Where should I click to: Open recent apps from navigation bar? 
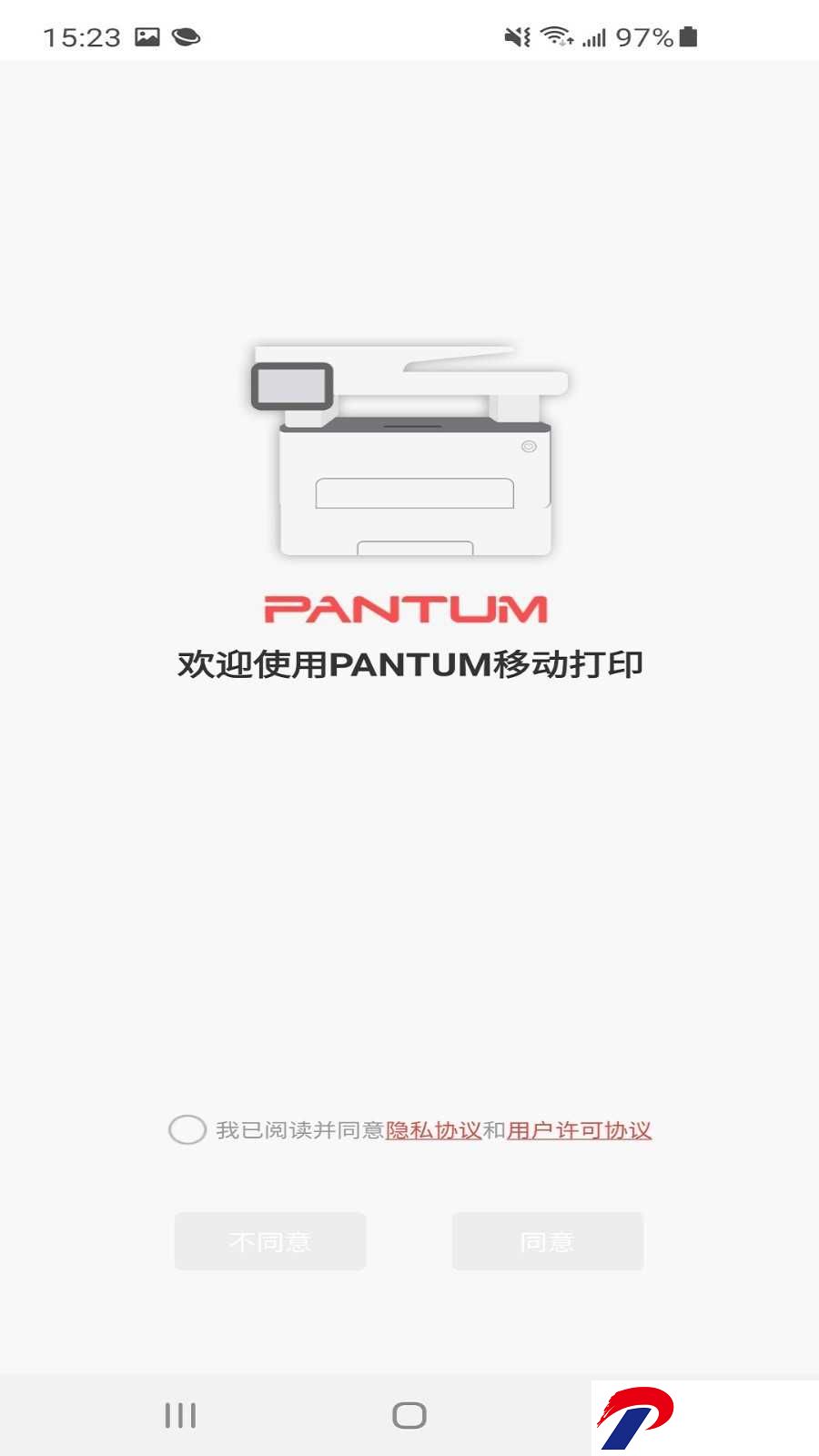180,1416
